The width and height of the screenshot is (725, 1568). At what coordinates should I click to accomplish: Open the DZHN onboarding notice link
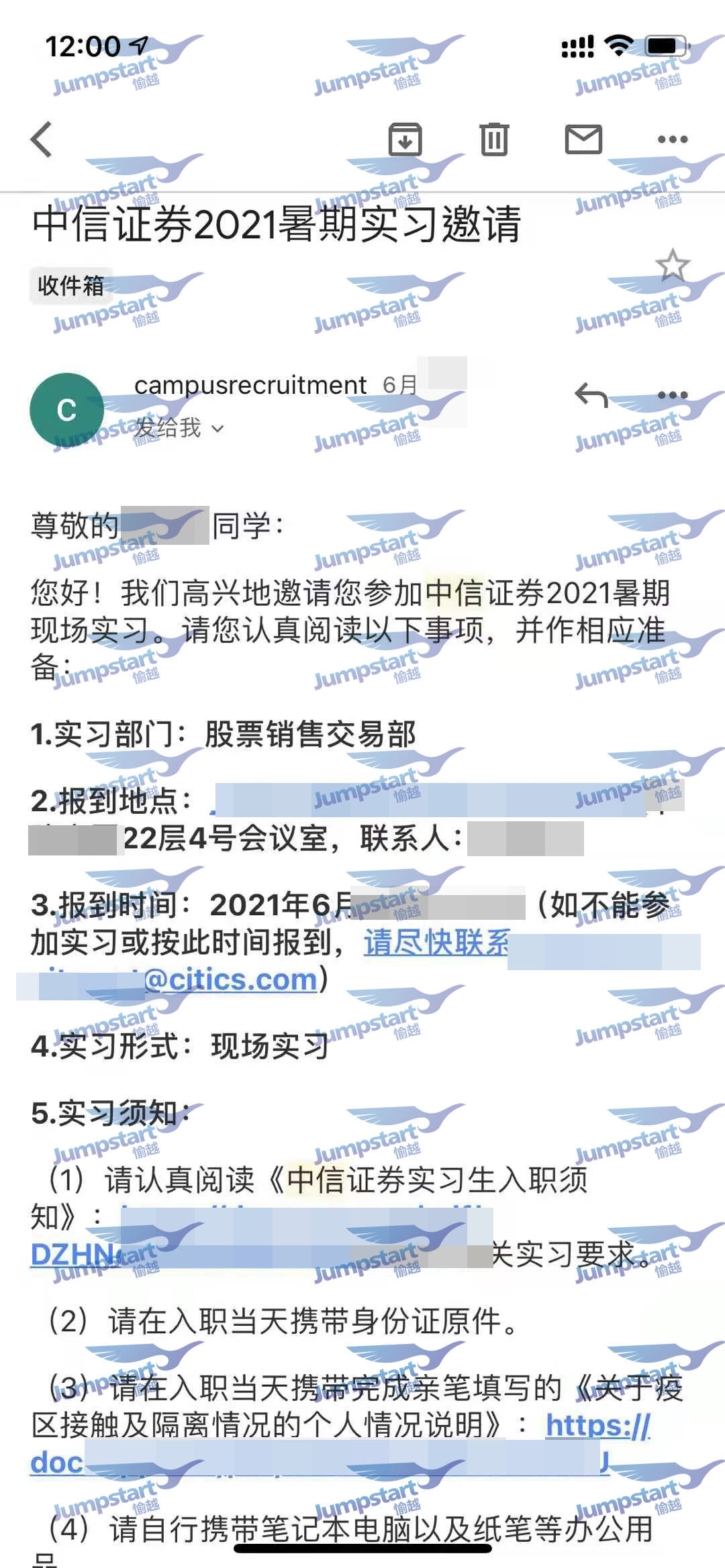click(72, 1254)
